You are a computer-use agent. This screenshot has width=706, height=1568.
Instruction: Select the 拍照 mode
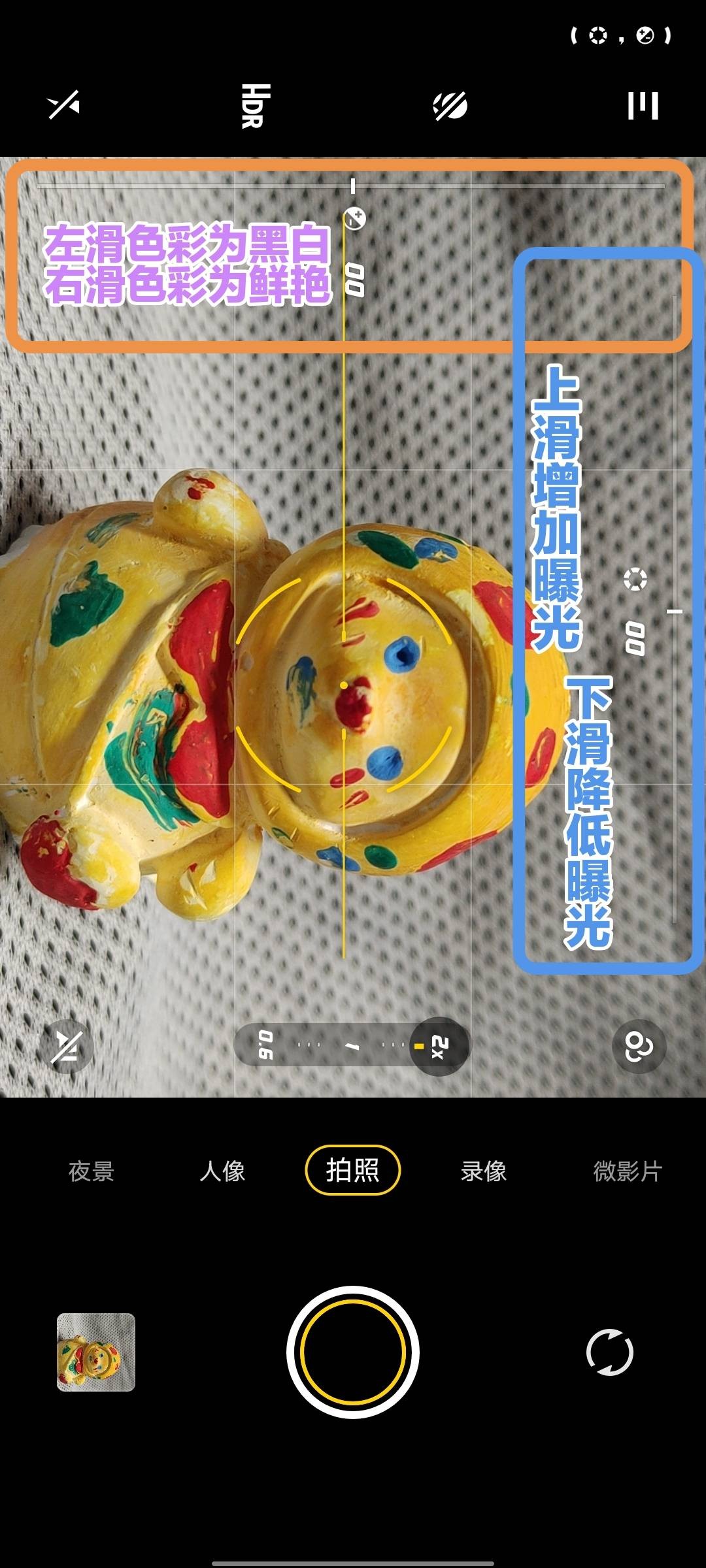[x=352, y=1170]
